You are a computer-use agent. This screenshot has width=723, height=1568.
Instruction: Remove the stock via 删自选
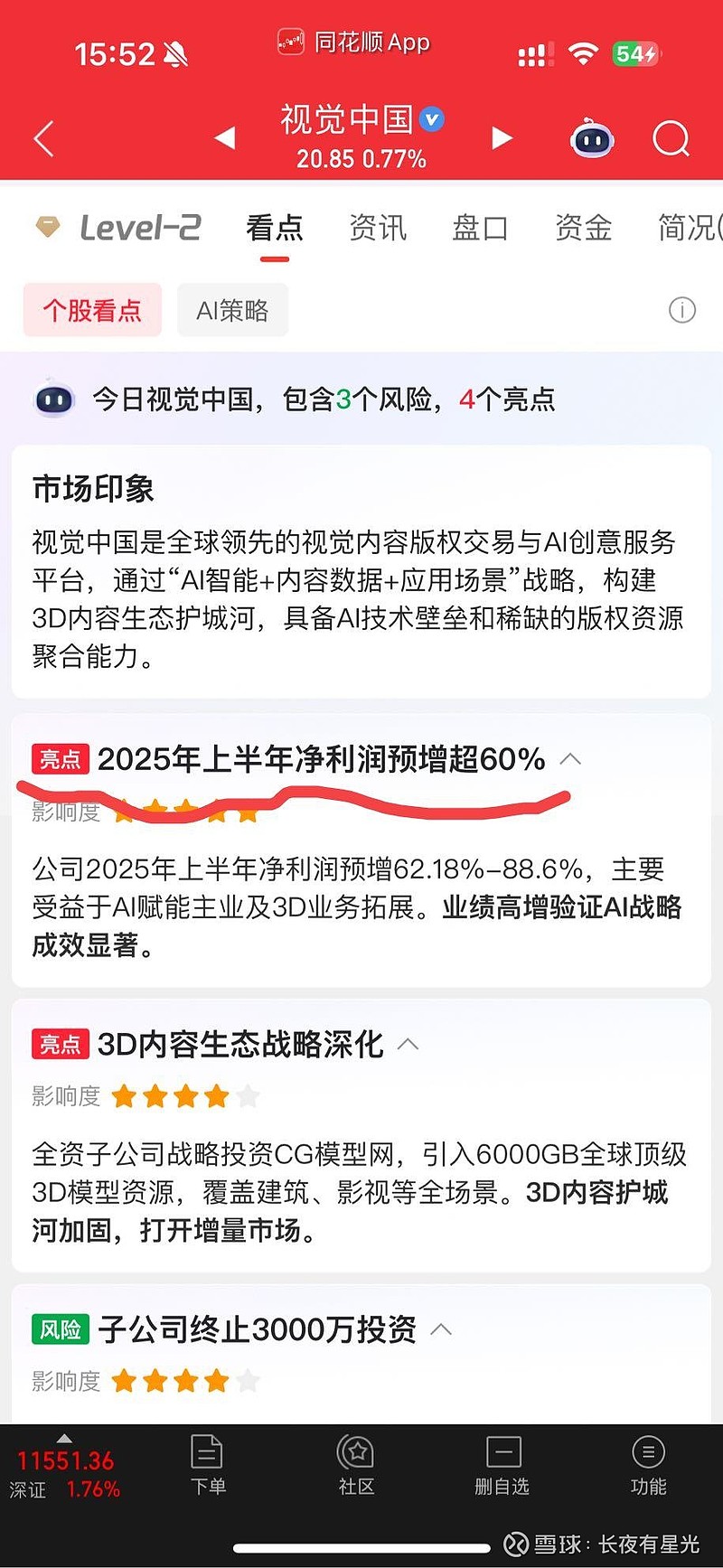pos(502,1465)
